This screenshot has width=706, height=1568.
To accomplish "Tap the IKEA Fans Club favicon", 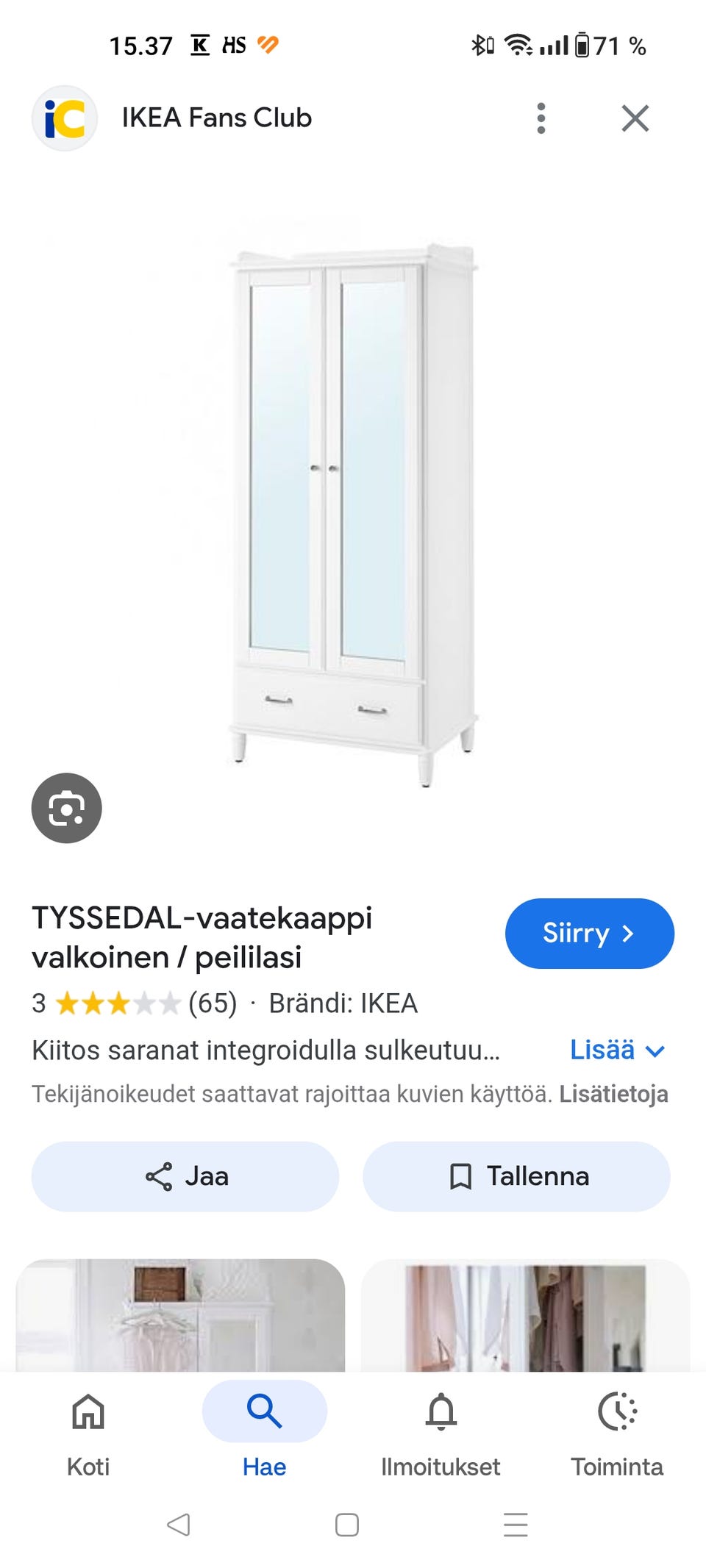I will [65, 118].
